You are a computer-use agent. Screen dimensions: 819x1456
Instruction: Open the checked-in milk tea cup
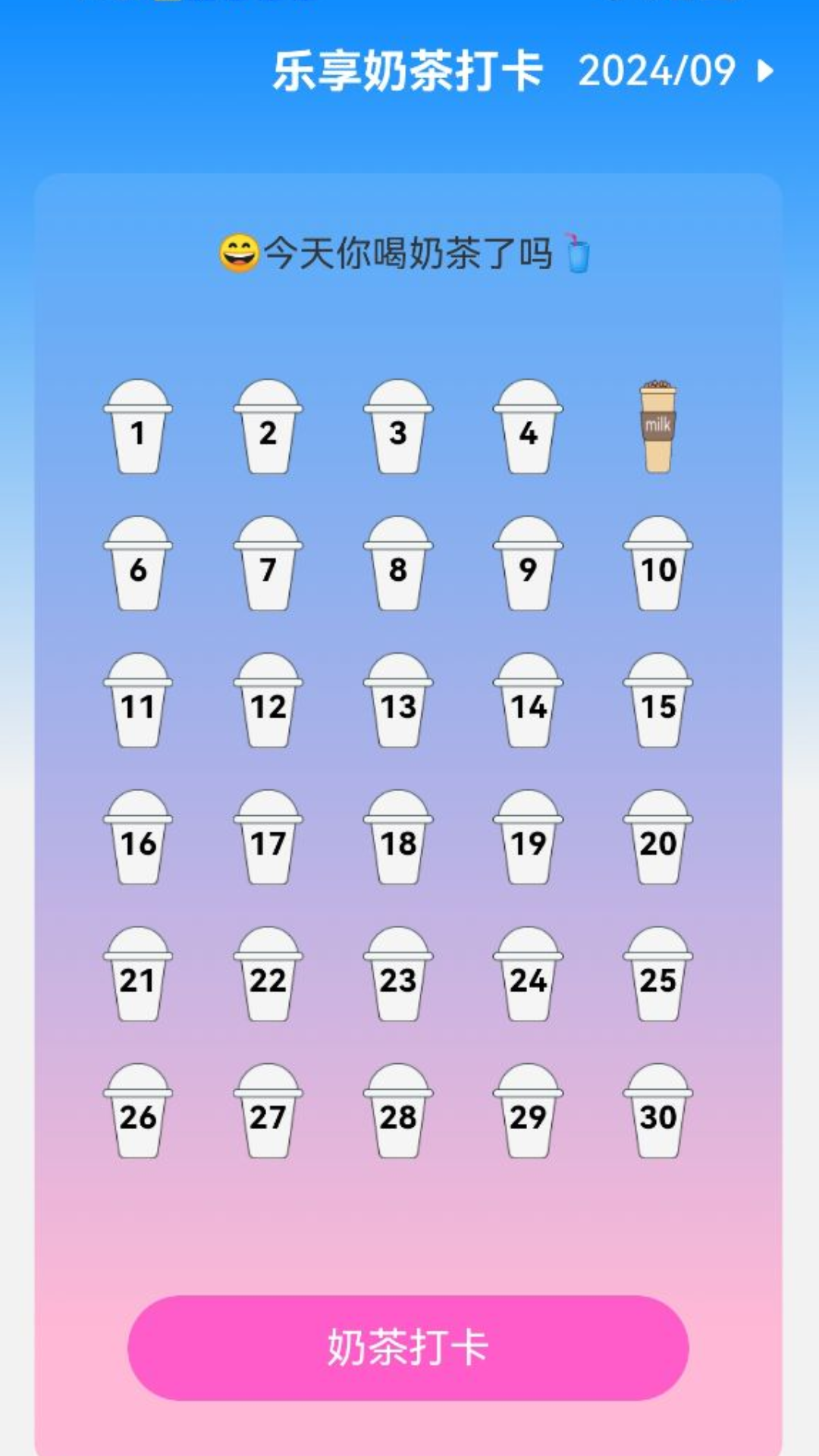pyautogui.click(x=657, y=427)
